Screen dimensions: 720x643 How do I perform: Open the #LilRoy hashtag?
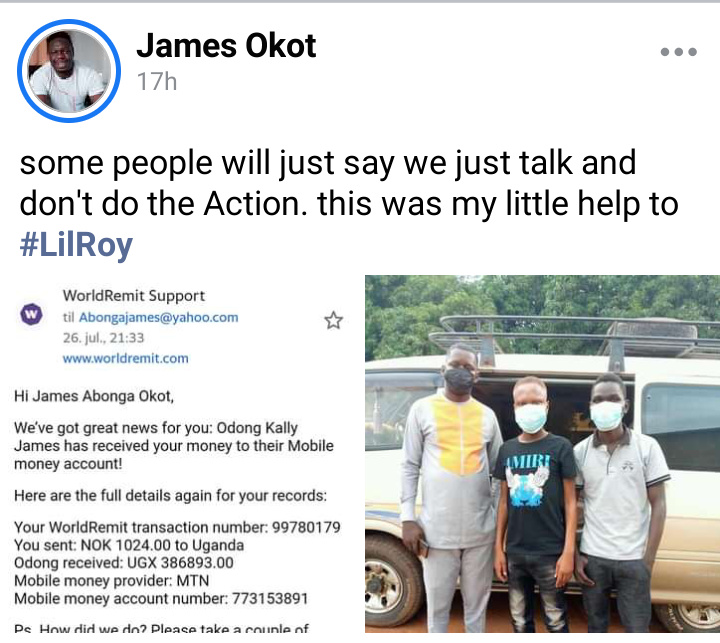(76, 245)
